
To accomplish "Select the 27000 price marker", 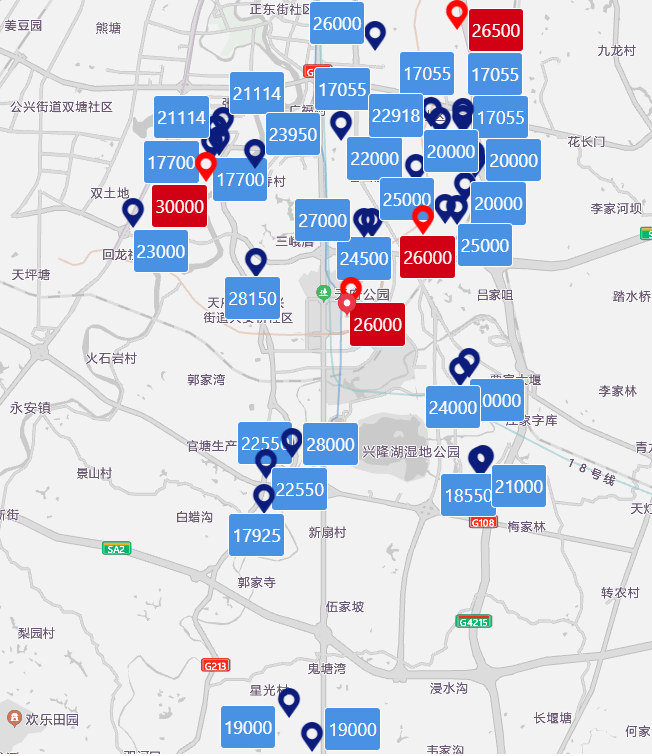I will click(322, 220).
